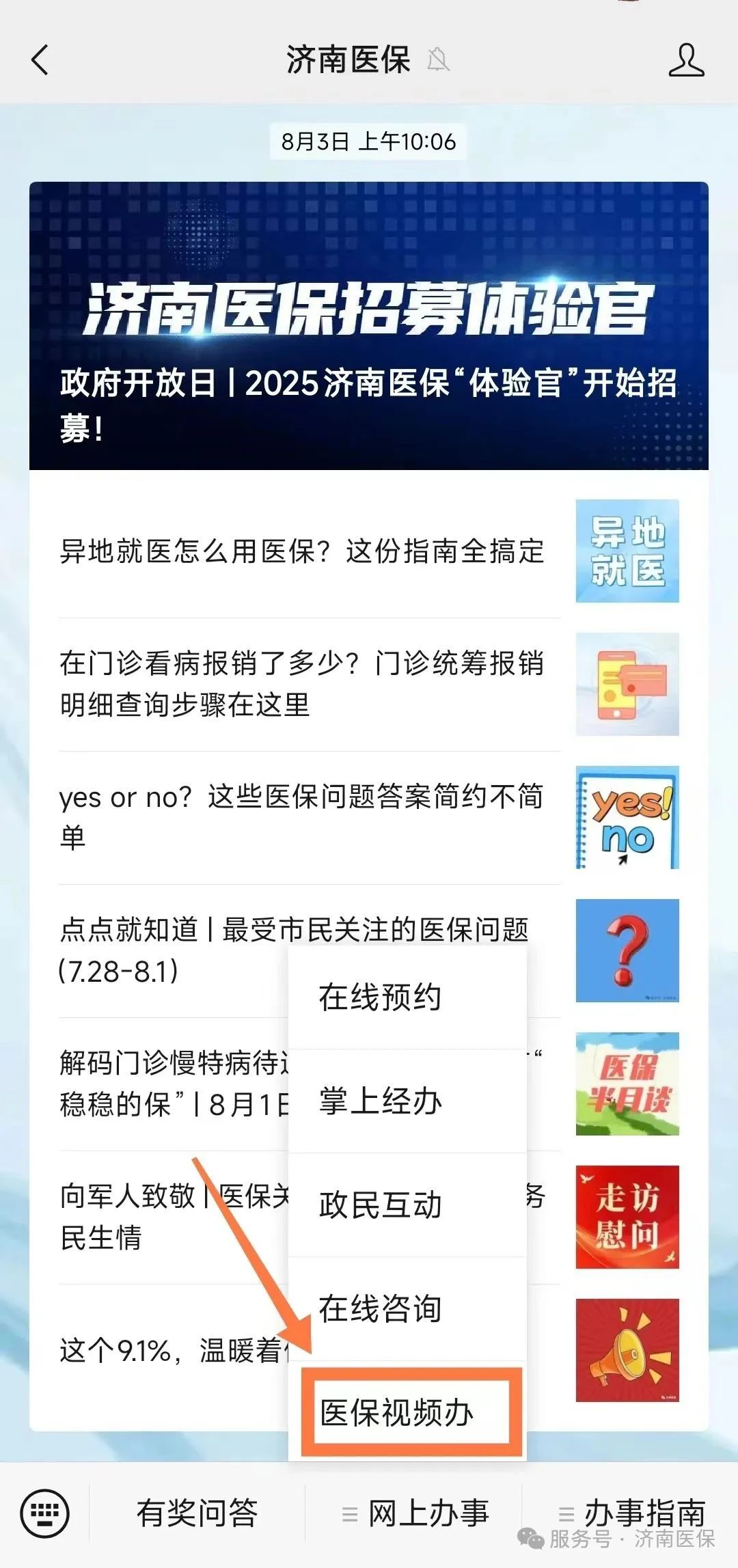Read the yes or no 医保问题 article
Screen dimensions: 738x1568
(x=302, y=816)
